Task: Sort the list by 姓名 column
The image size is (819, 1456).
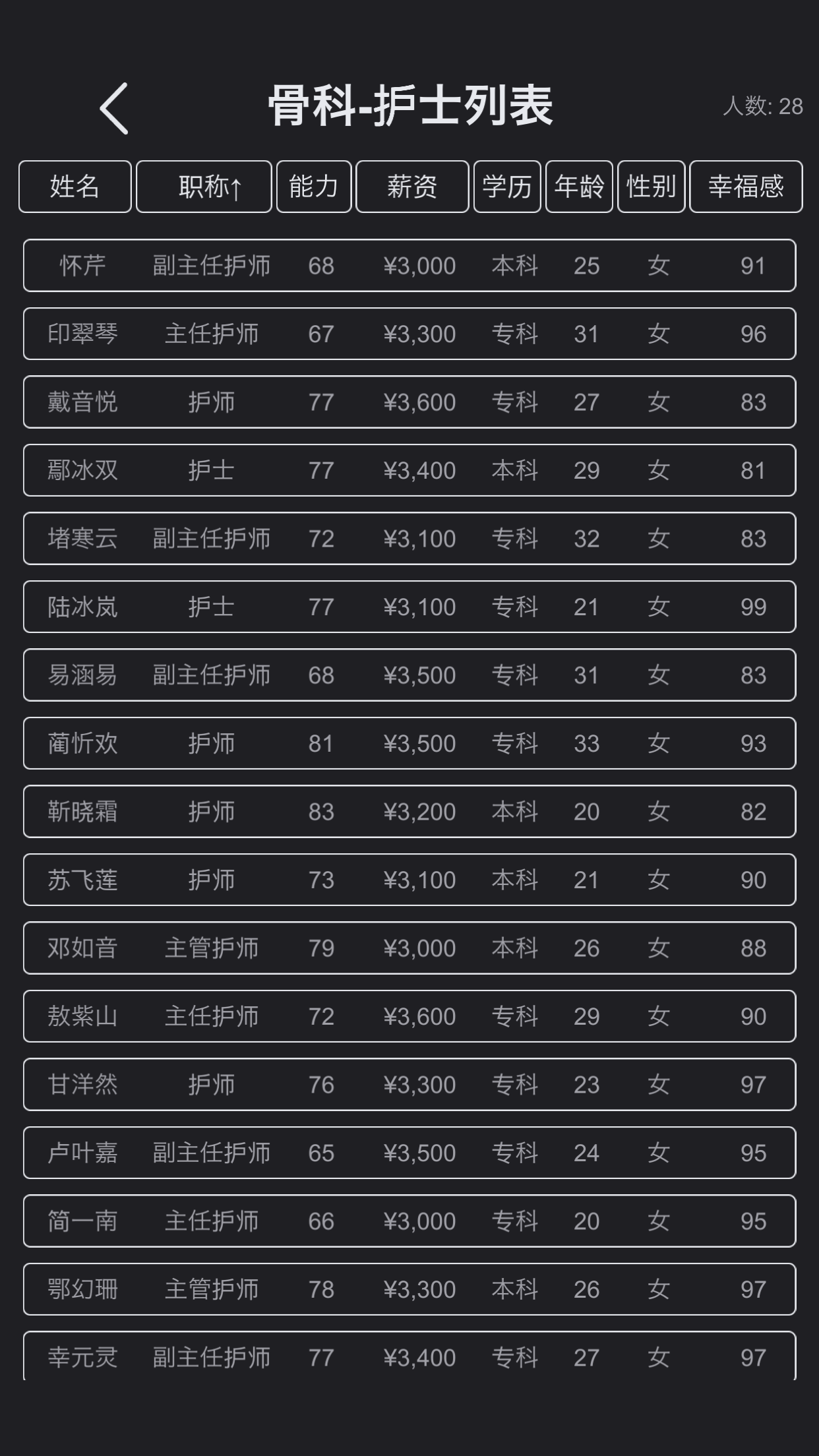Action: tap(75, 187)
